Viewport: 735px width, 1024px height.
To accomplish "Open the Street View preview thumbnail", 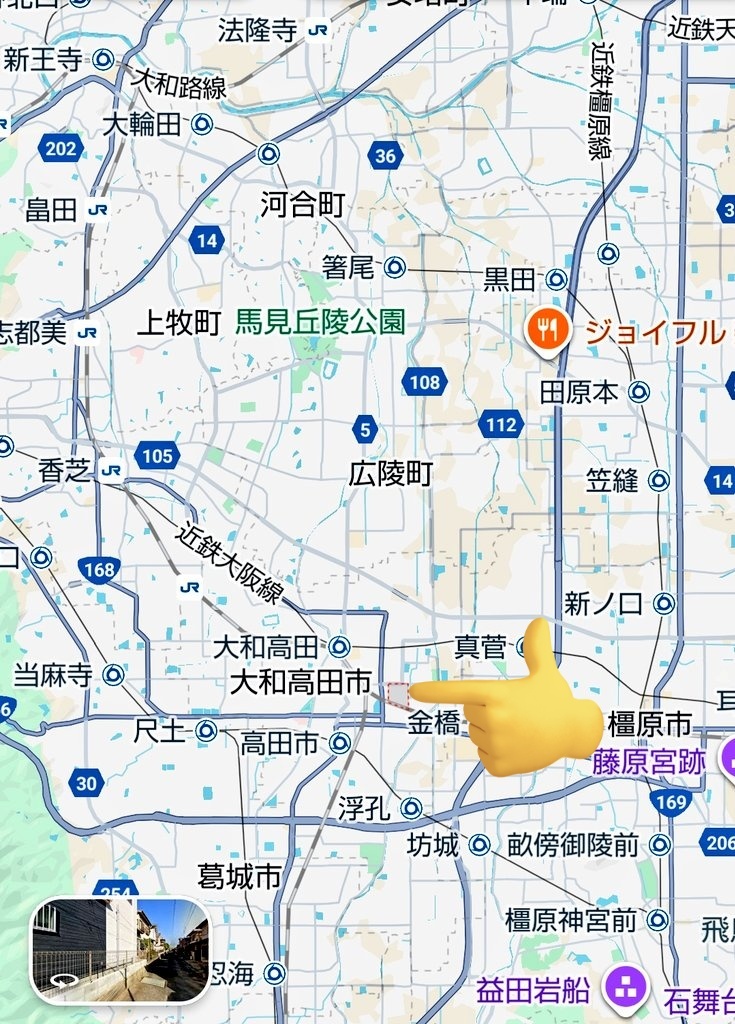I will point(120,950).
